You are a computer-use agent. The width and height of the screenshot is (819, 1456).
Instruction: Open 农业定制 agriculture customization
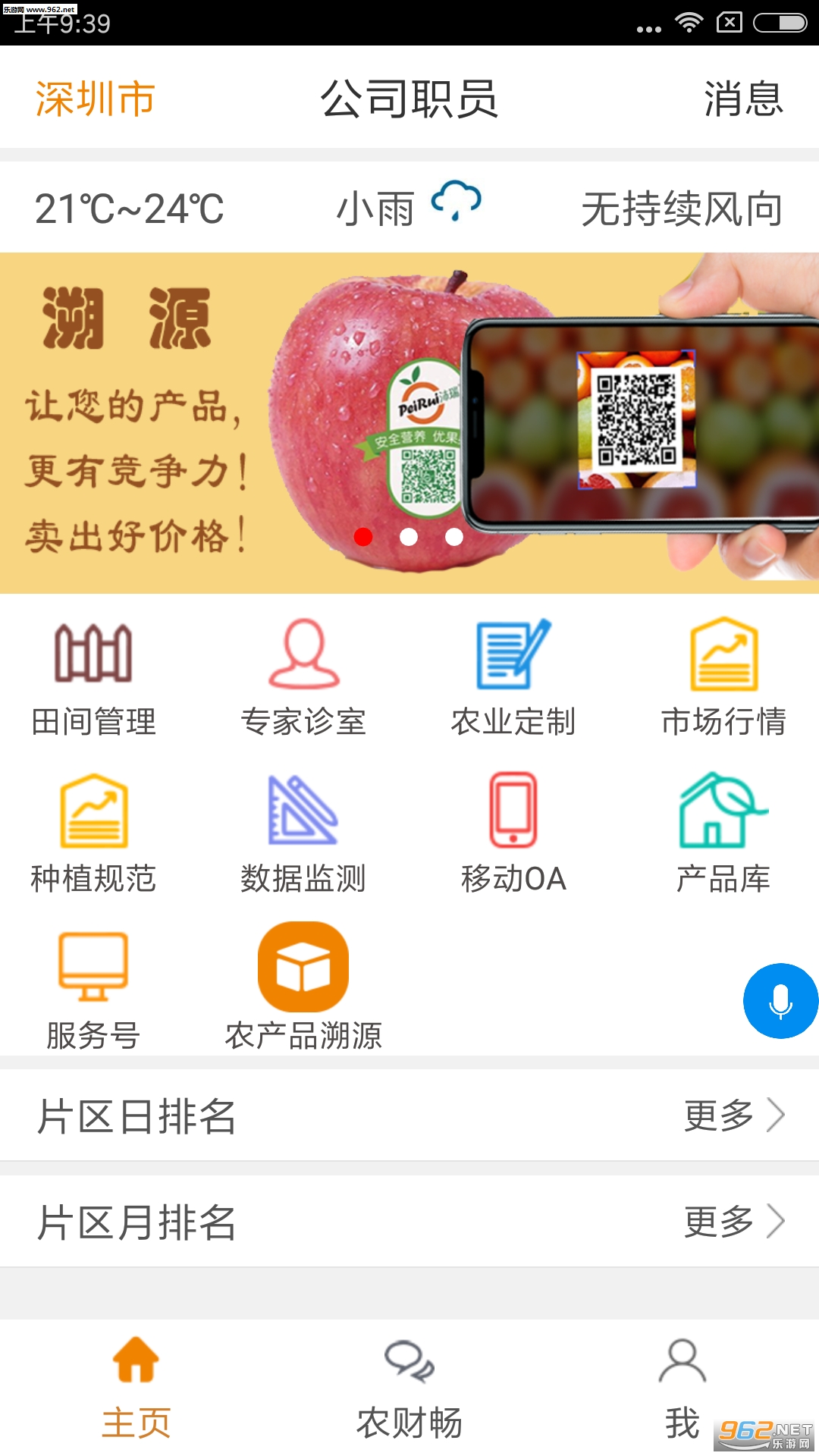pyautogui.click(x=513, y=677)
